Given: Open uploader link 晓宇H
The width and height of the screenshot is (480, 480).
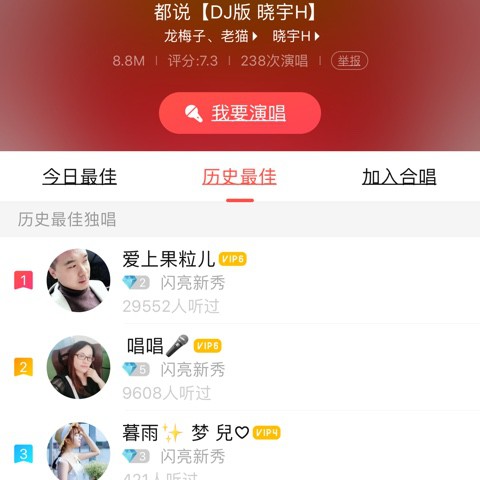Looking at the screenshot, I should click(296, 36).
